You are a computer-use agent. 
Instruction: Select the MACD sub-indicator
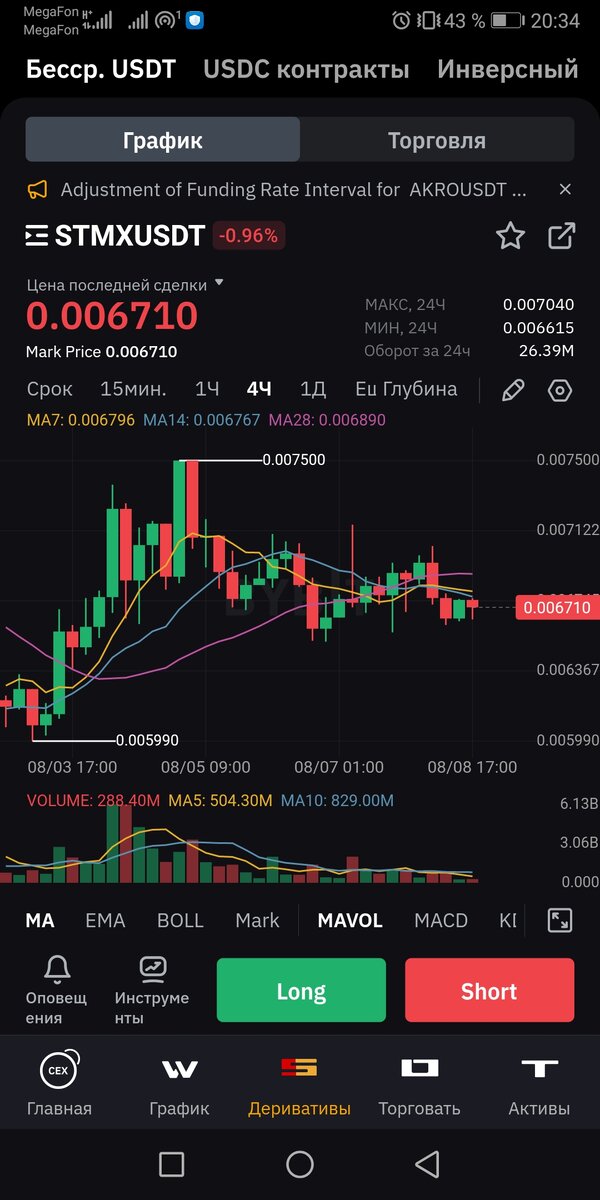point(441,920)
